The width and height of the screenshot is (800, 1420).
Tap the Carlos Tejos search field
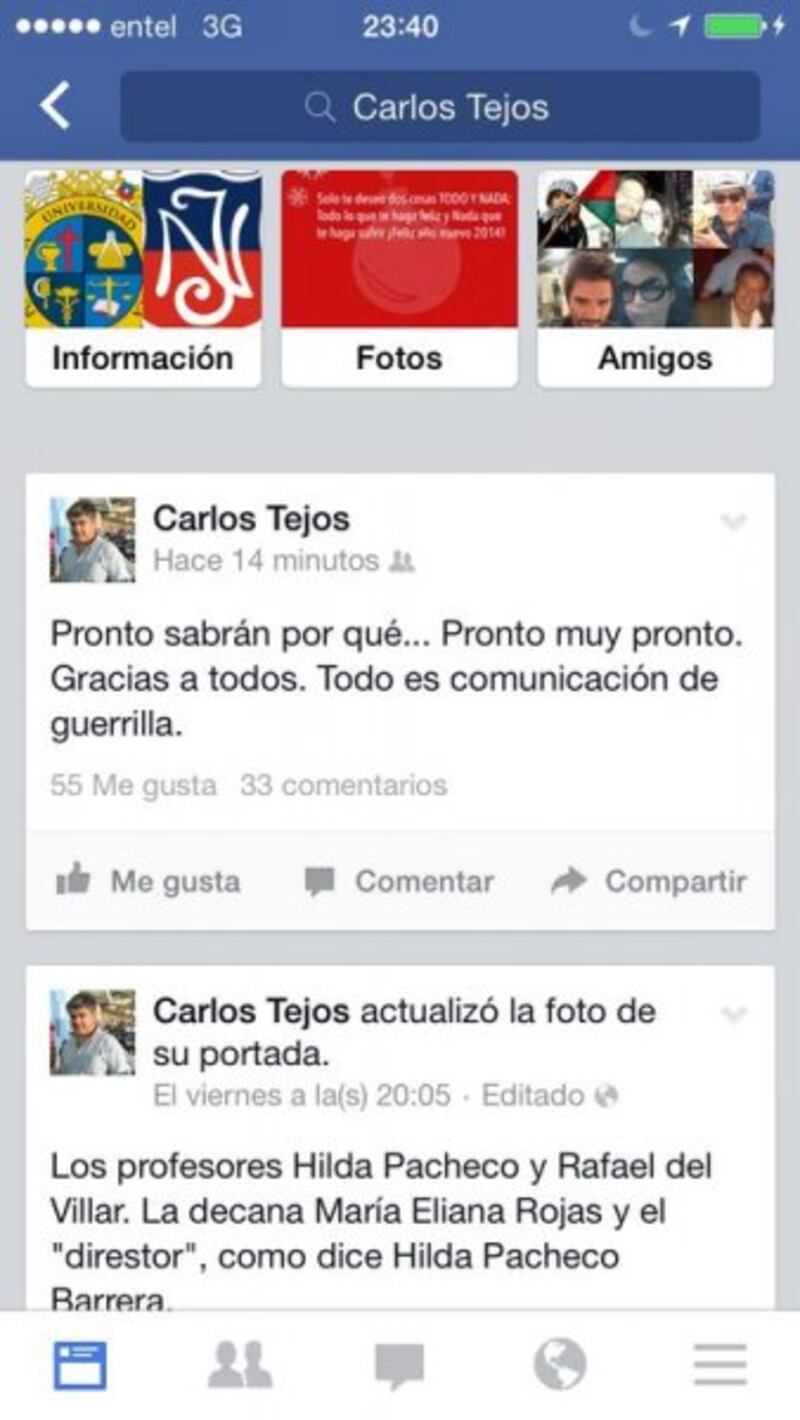(x=440, y=107)
